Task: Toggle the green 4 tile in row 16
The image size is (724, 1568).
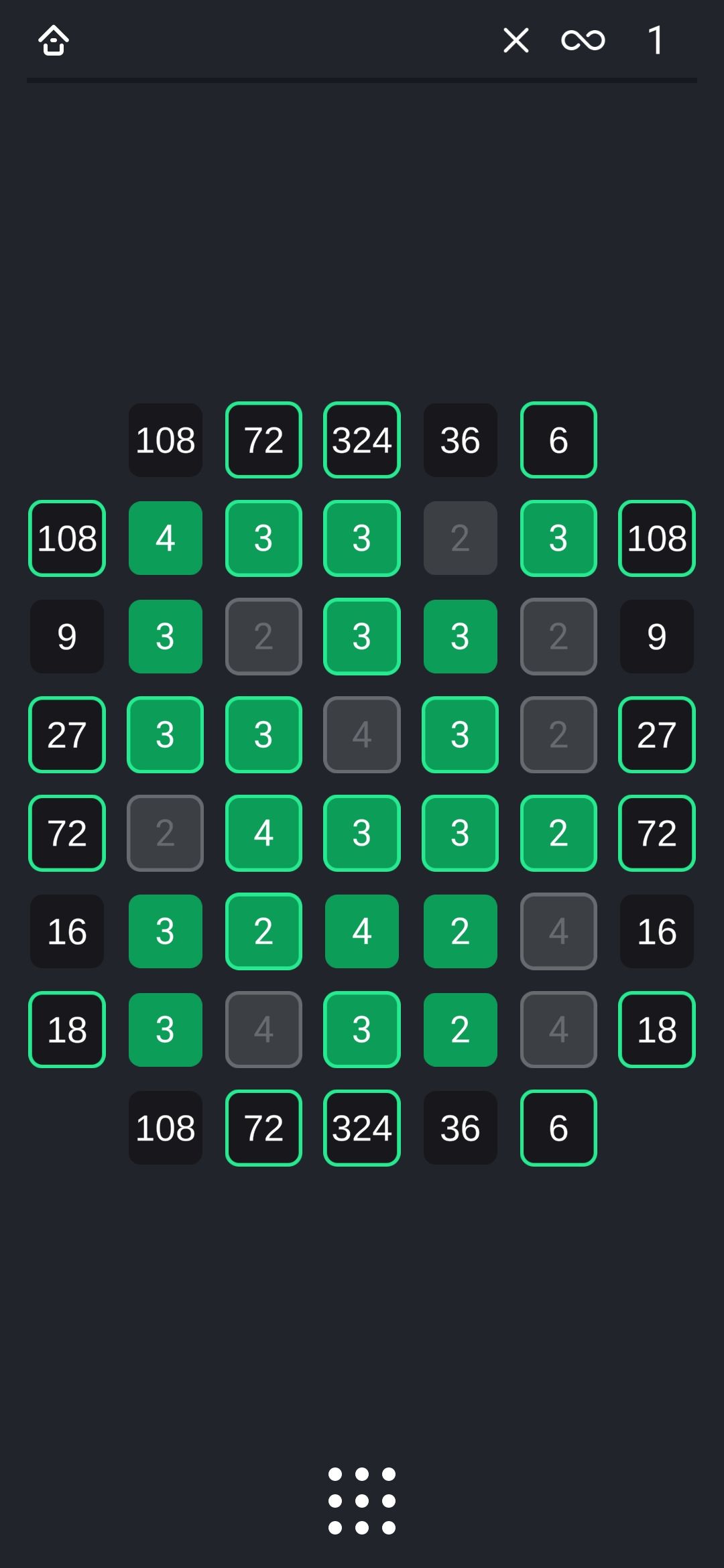Action: pos(362,931)
